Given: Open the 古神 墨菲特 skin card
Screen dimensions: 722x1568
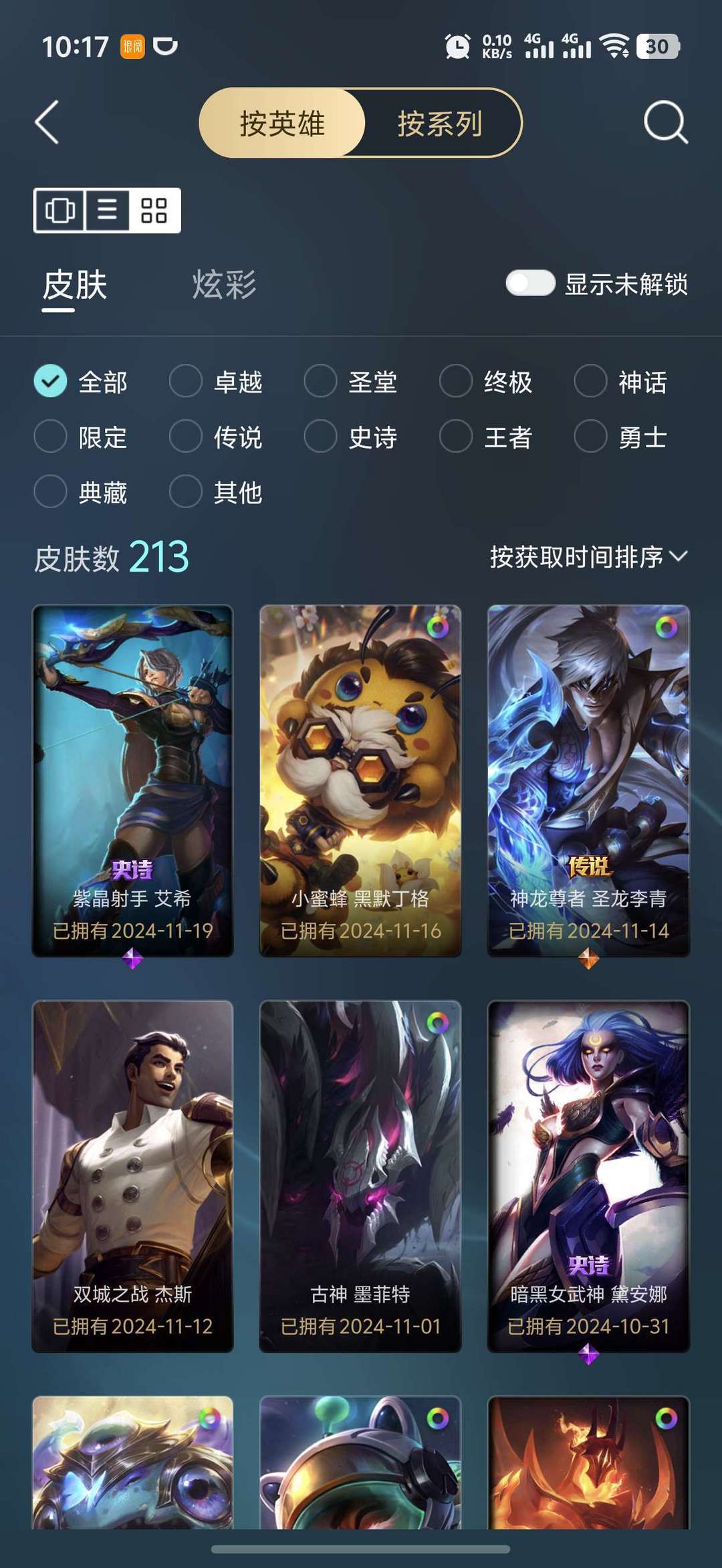Looking at the screenshot, I should click(360, 1176).
